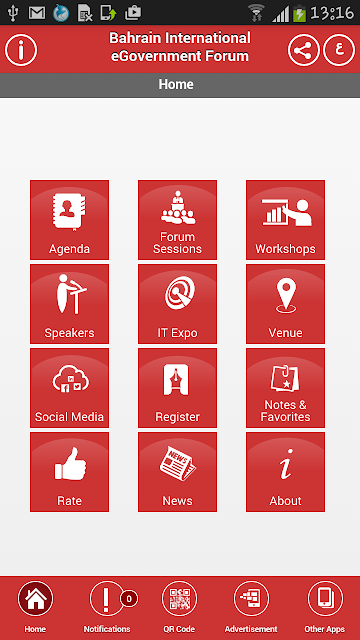360x640 pixels.
Task: Open Notes & Favorites
Action: (x=285, y=388)
